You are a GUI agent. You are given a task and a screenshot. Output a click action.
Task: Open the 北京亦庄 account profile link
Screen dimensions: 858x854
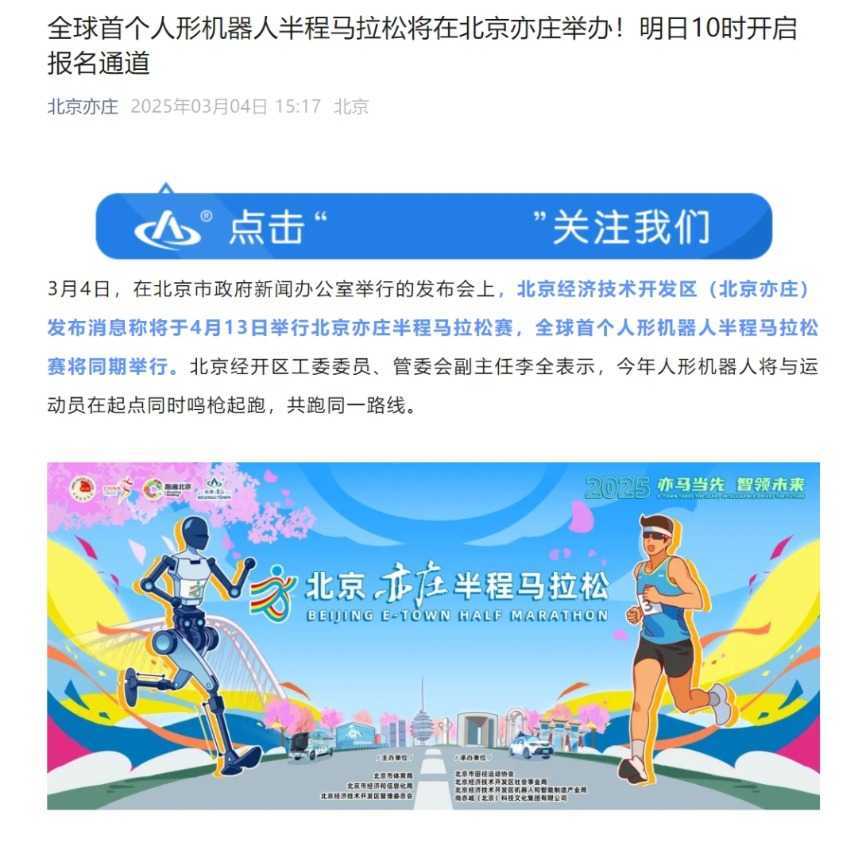click(x=82, y=107)
